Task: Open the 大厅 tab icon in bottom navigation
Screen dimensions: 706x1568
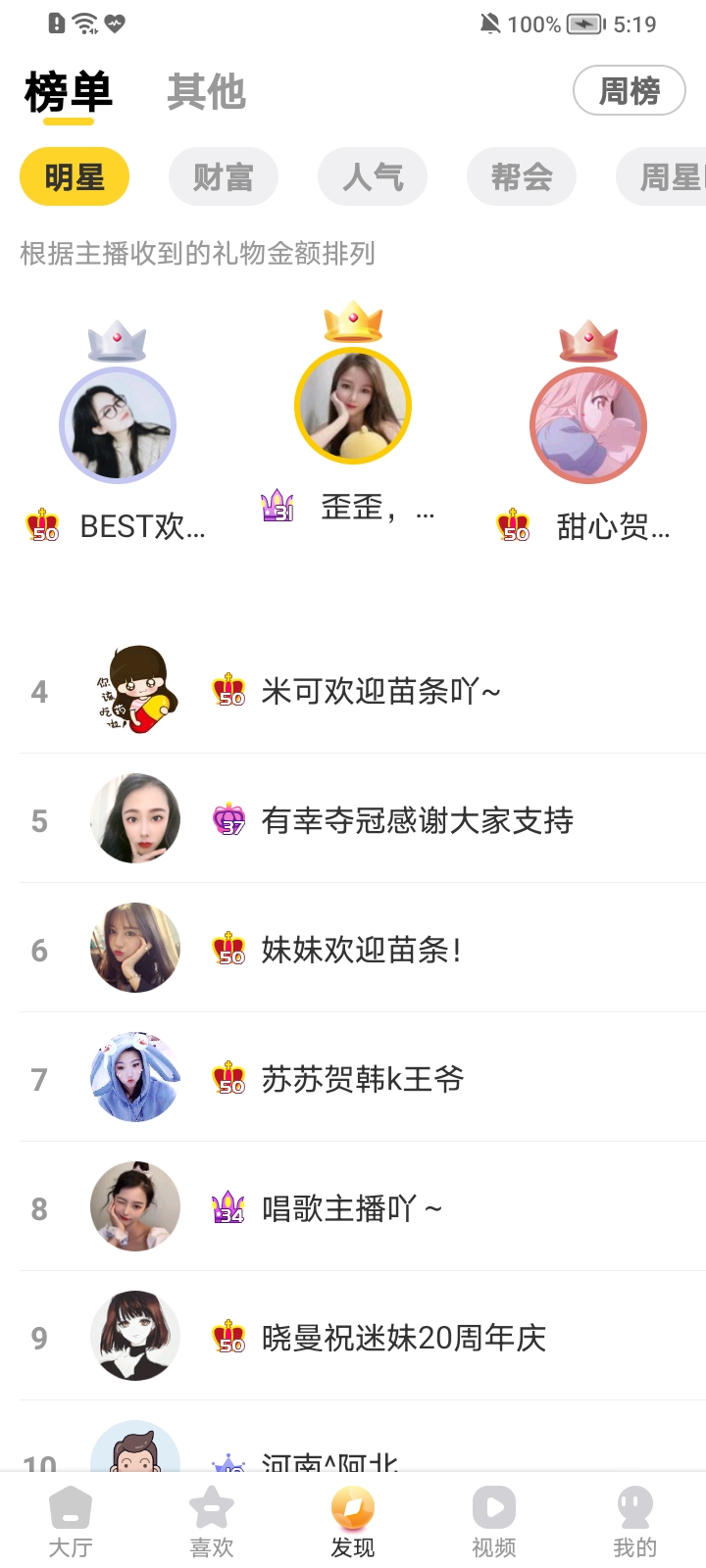Action: 70,1509
